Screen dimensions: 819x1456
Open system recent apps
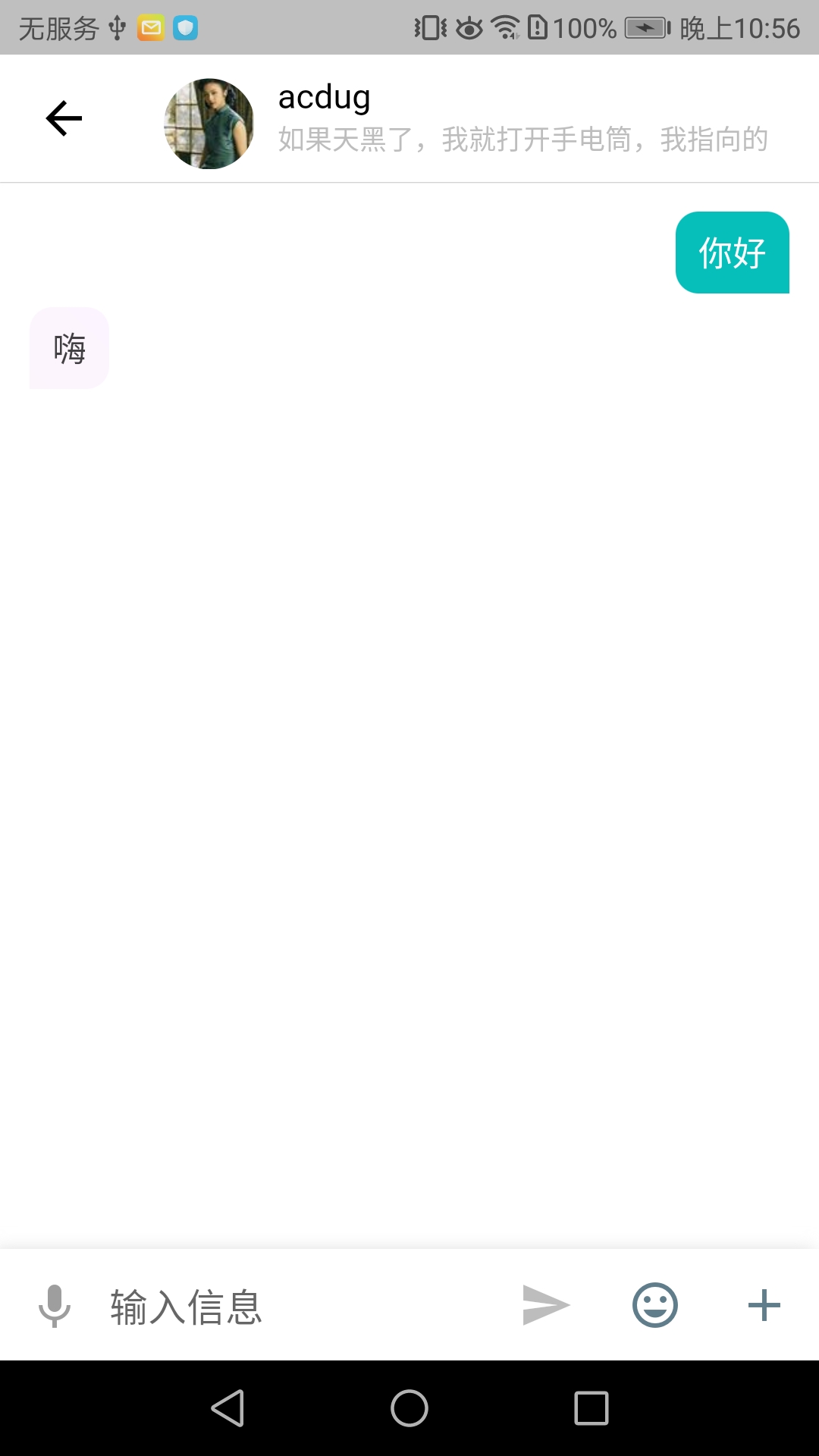(591, 1408)
